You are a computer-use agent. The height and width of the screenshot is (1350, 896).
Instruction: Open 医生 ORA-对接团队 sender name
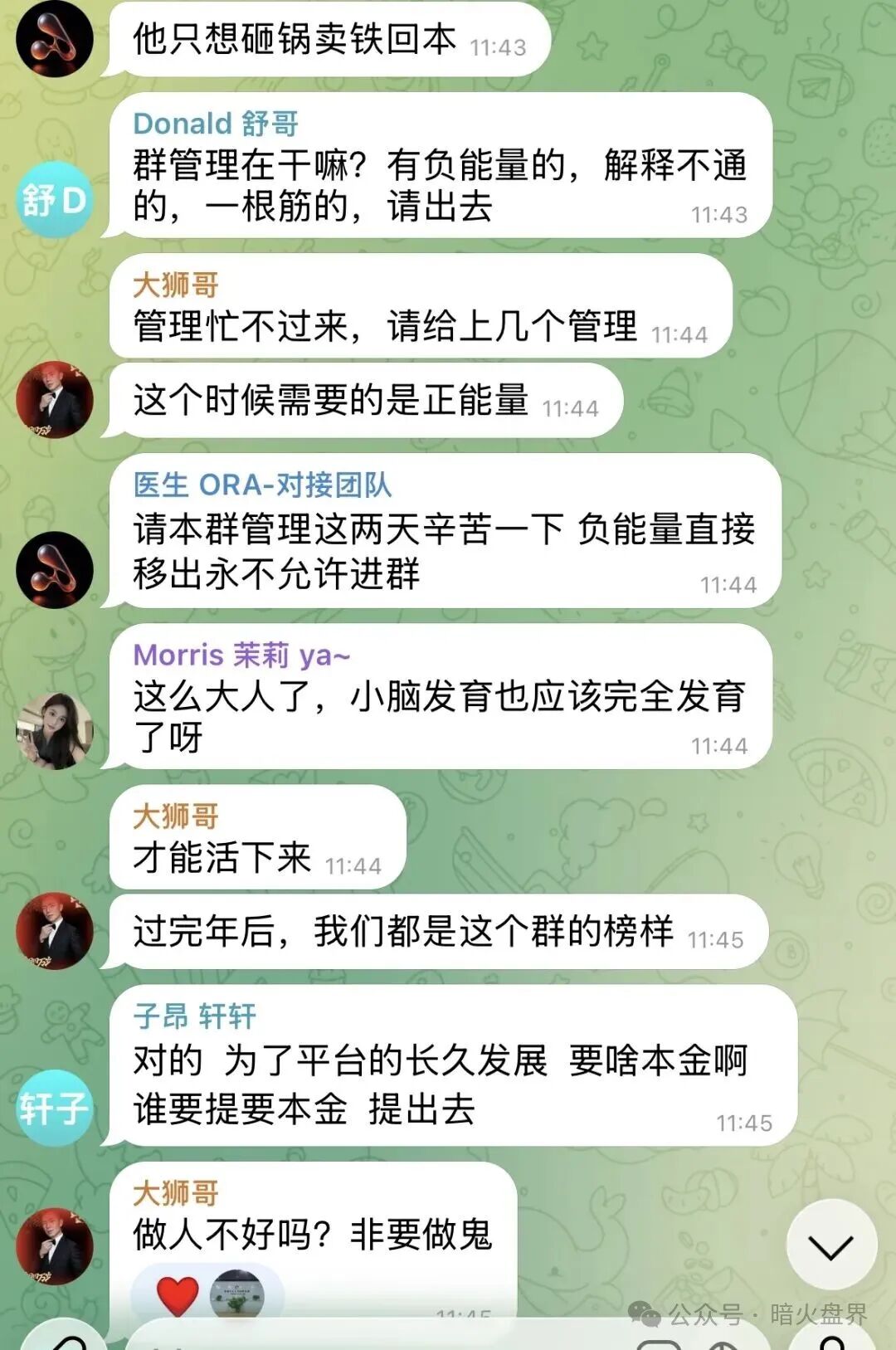tap(262, 485)
